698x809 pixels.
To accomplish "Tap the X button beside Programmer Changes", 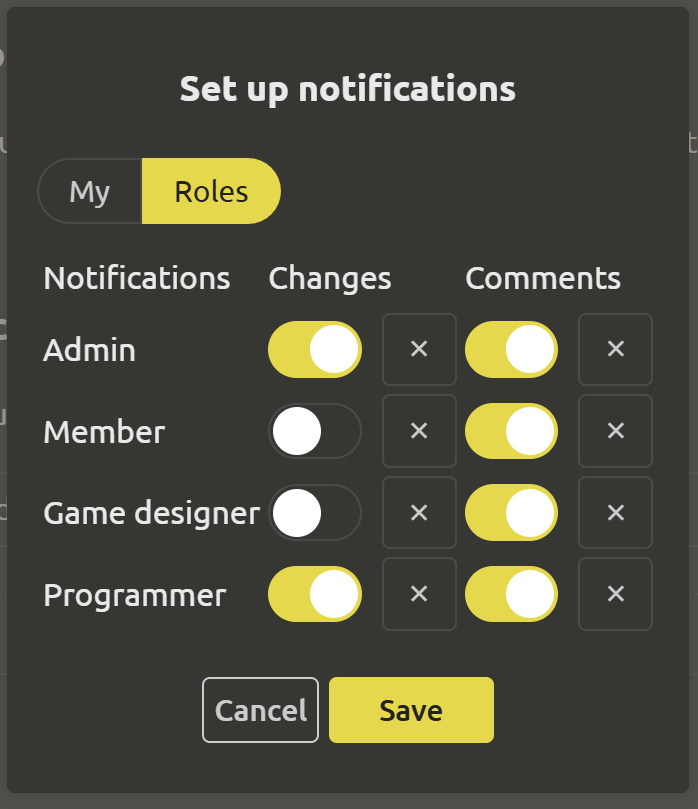I will 419,594.
